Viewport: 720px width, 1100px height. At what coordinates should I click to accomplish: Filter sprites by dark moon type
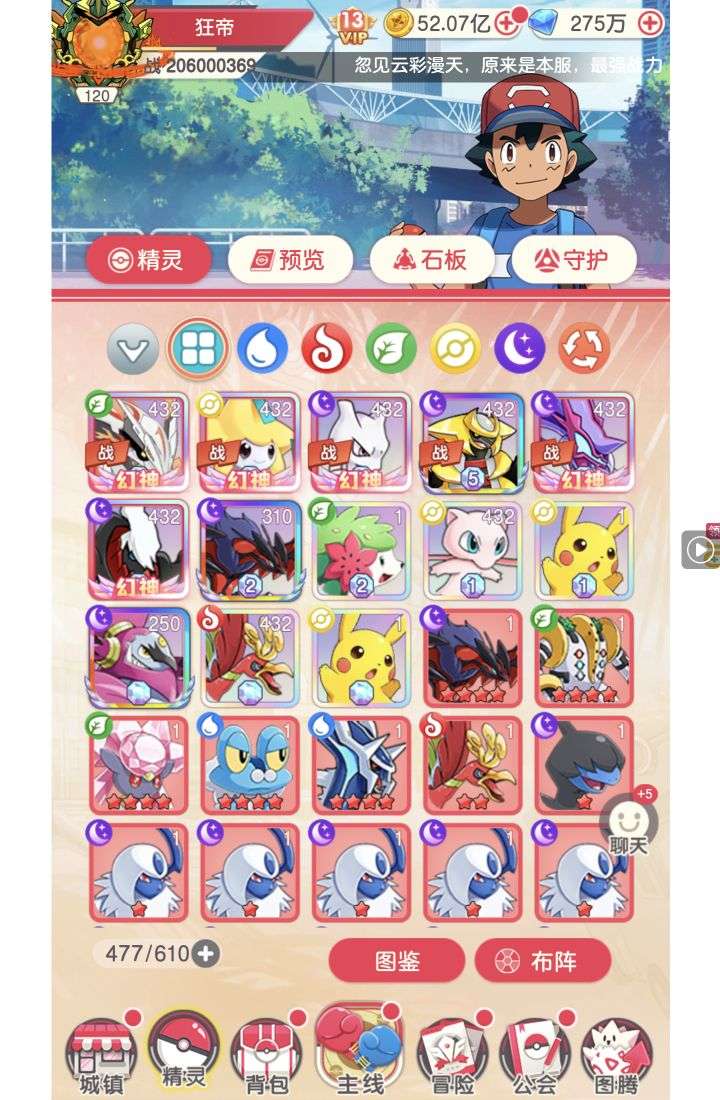pyautogui.click(x=520, y=349)
